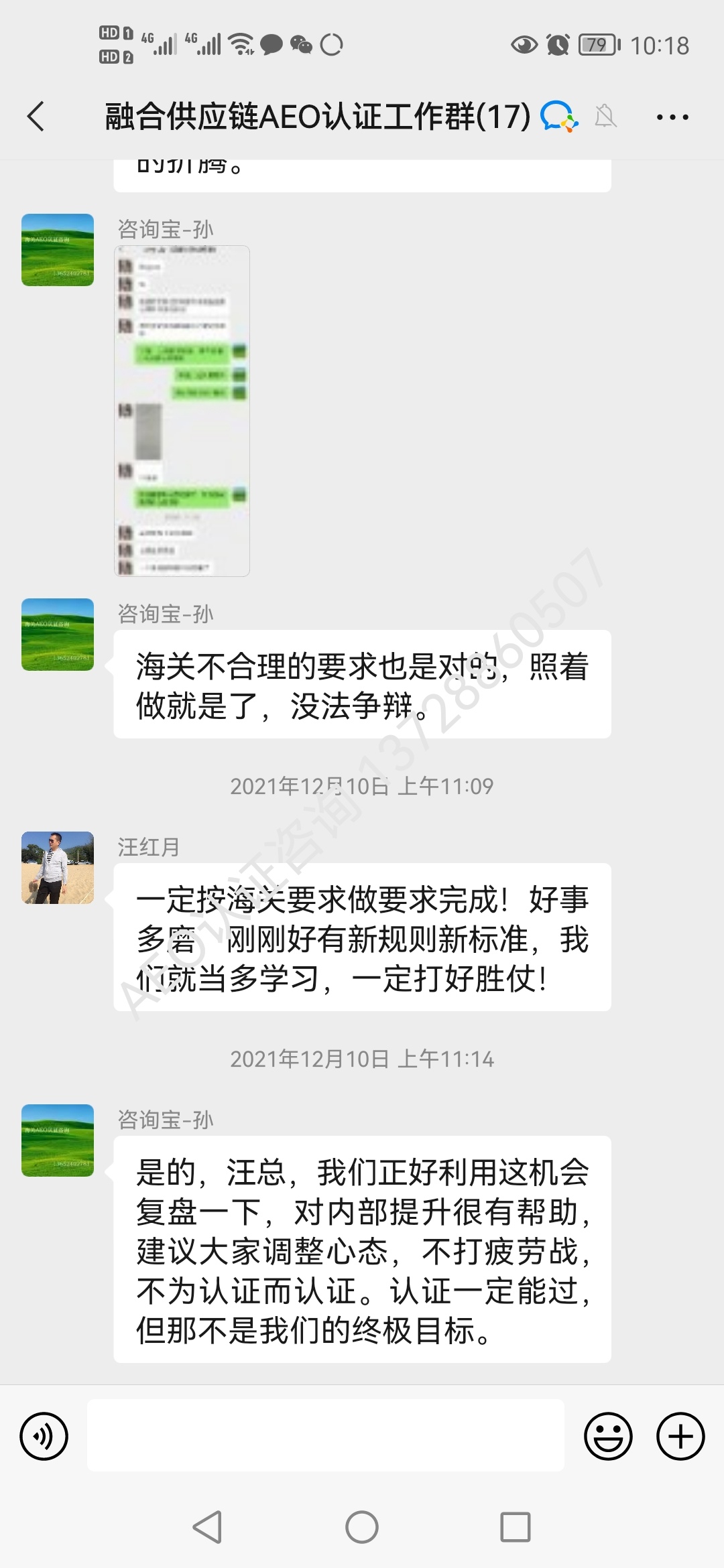This screenshot has height=1568, width=724.
Task: Tap the system home button
Action: click(362, 1527)
